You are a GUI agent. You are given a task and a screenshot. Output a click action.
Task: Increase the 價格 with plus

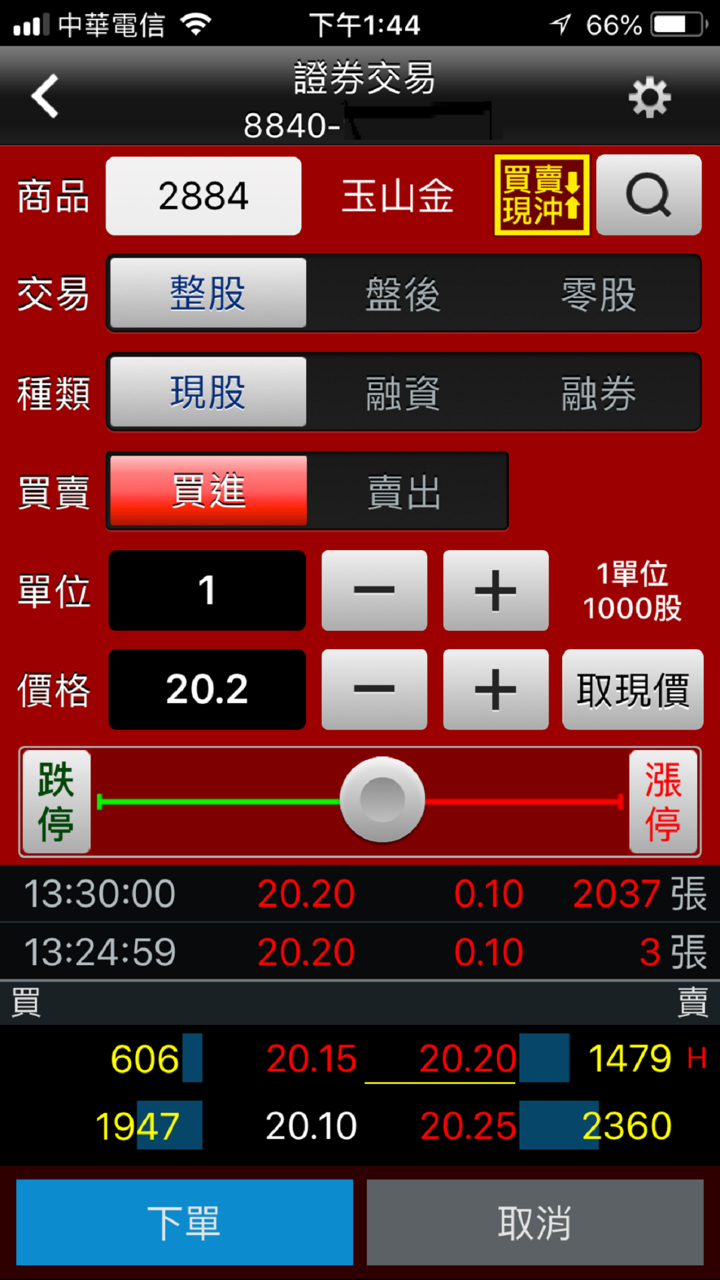tap(496, 689)
